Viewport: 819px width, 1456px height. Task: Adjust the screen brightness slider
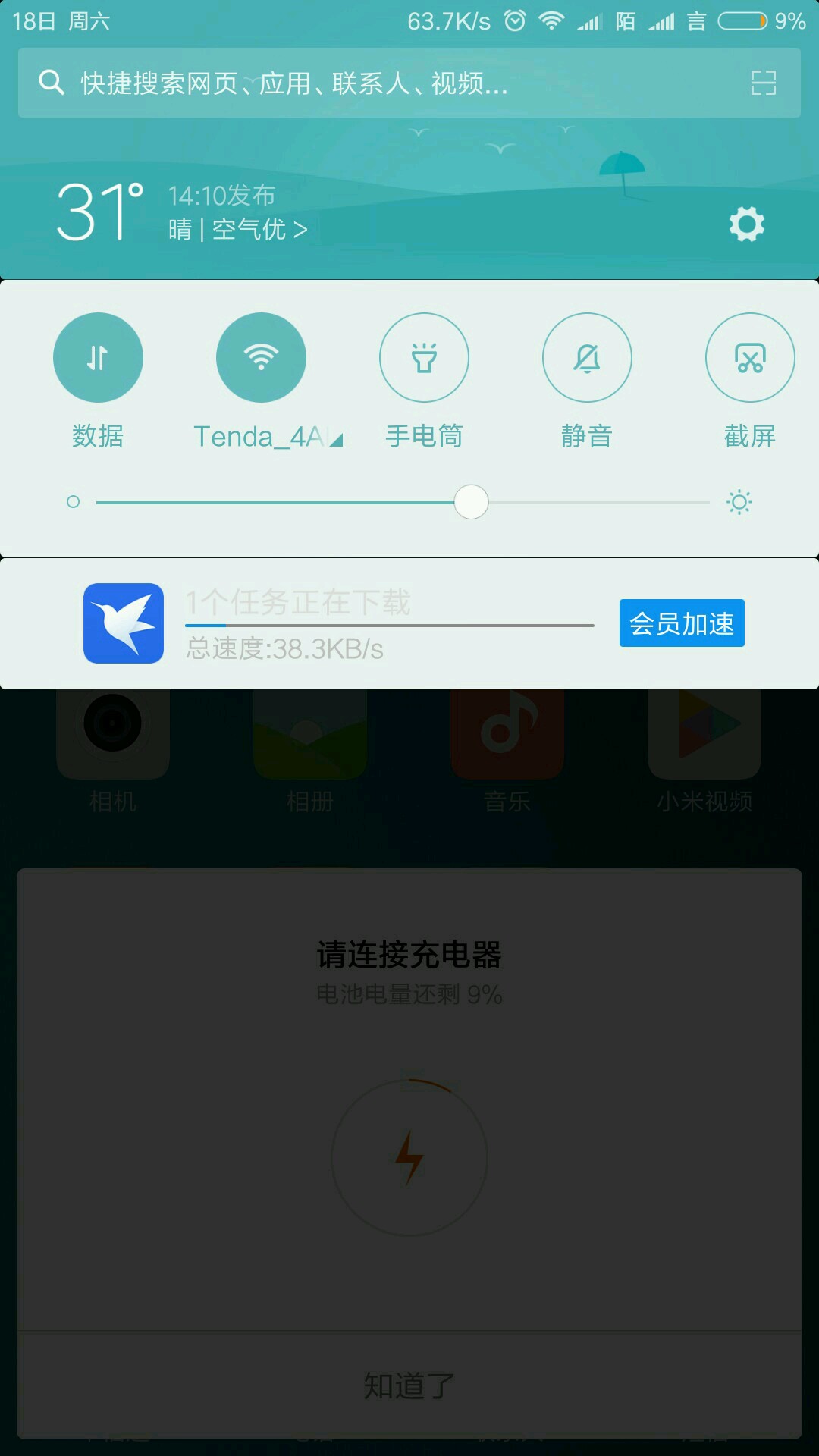click(471, 502)
